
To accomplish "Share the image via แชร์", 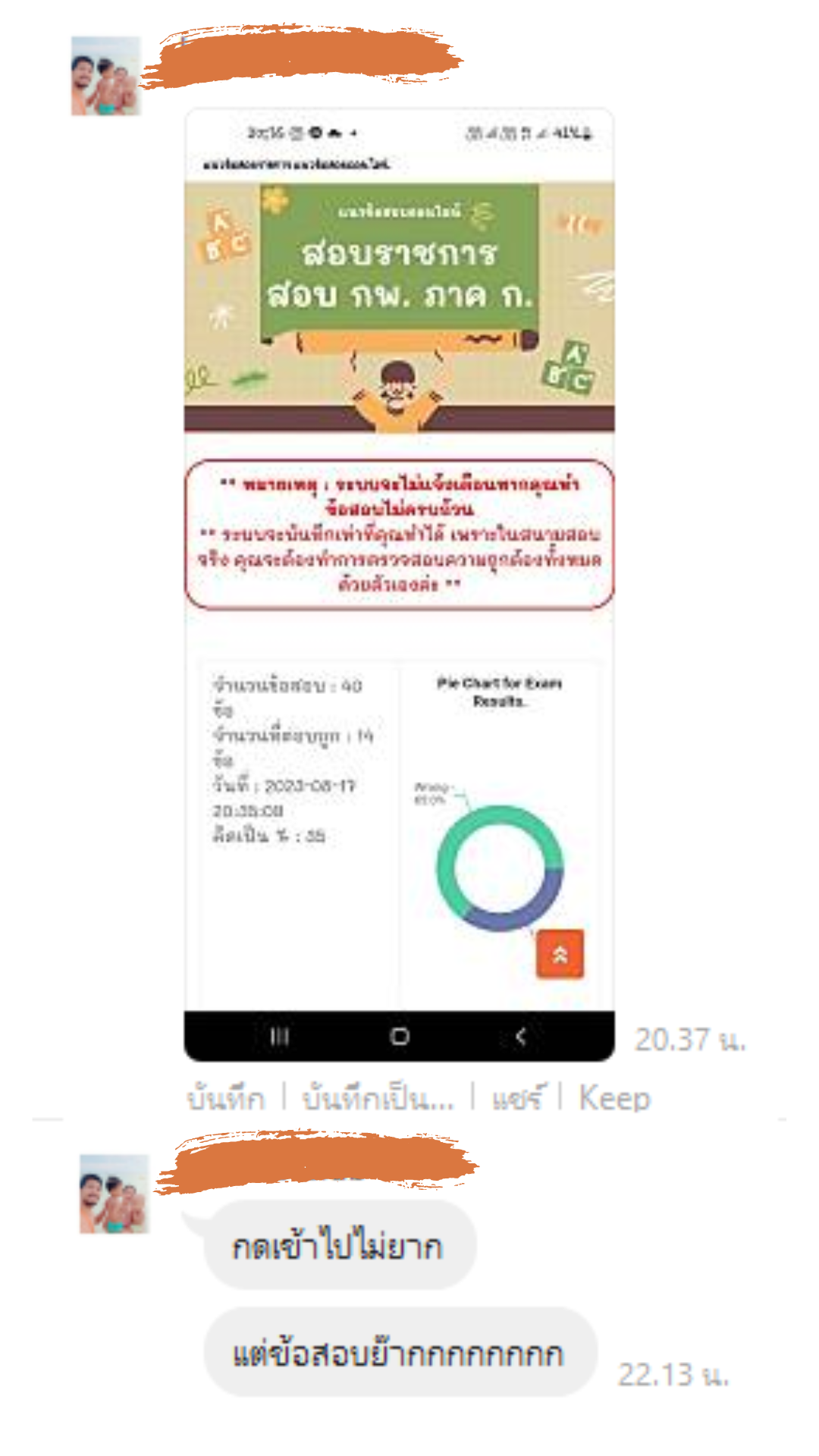I will click(x=516, y=1098).
